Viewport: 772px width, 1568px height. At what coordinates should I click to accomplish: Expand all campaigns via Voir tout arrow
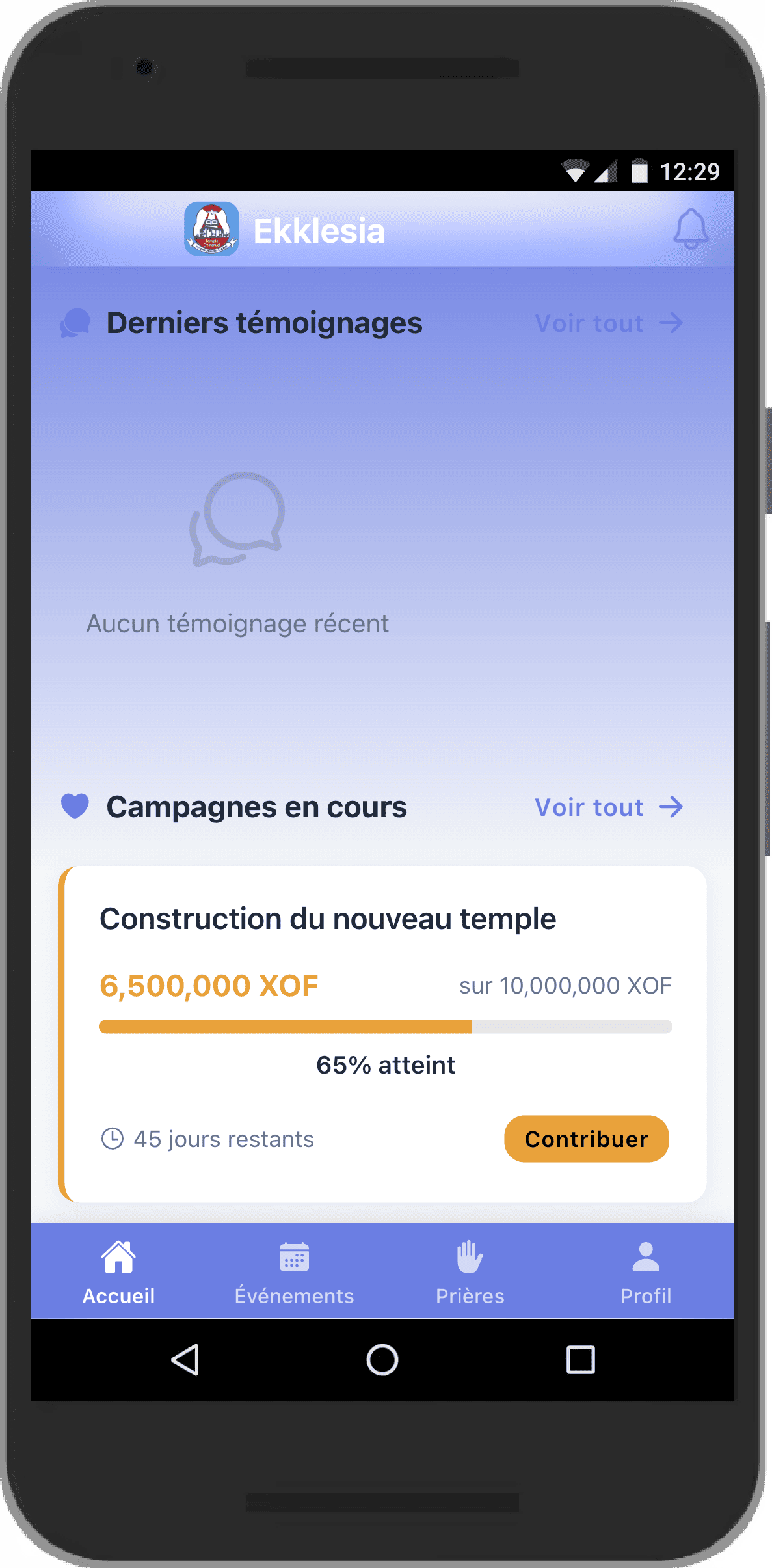click(608, 807)
